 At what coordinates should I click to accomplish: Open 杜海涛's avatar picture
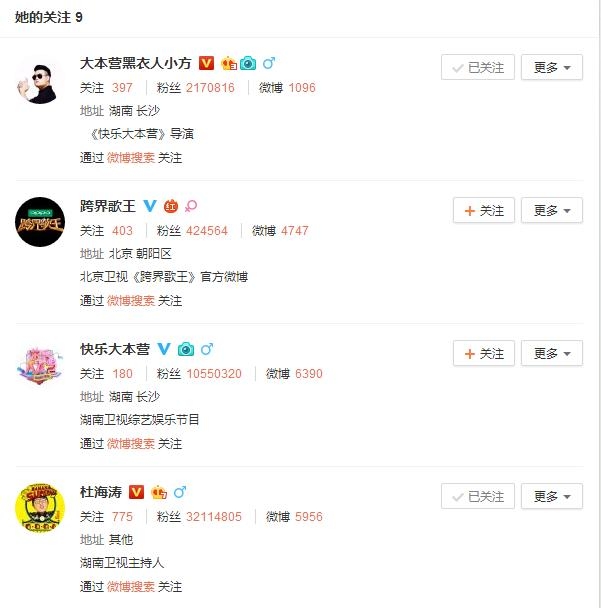coord(41,508)
